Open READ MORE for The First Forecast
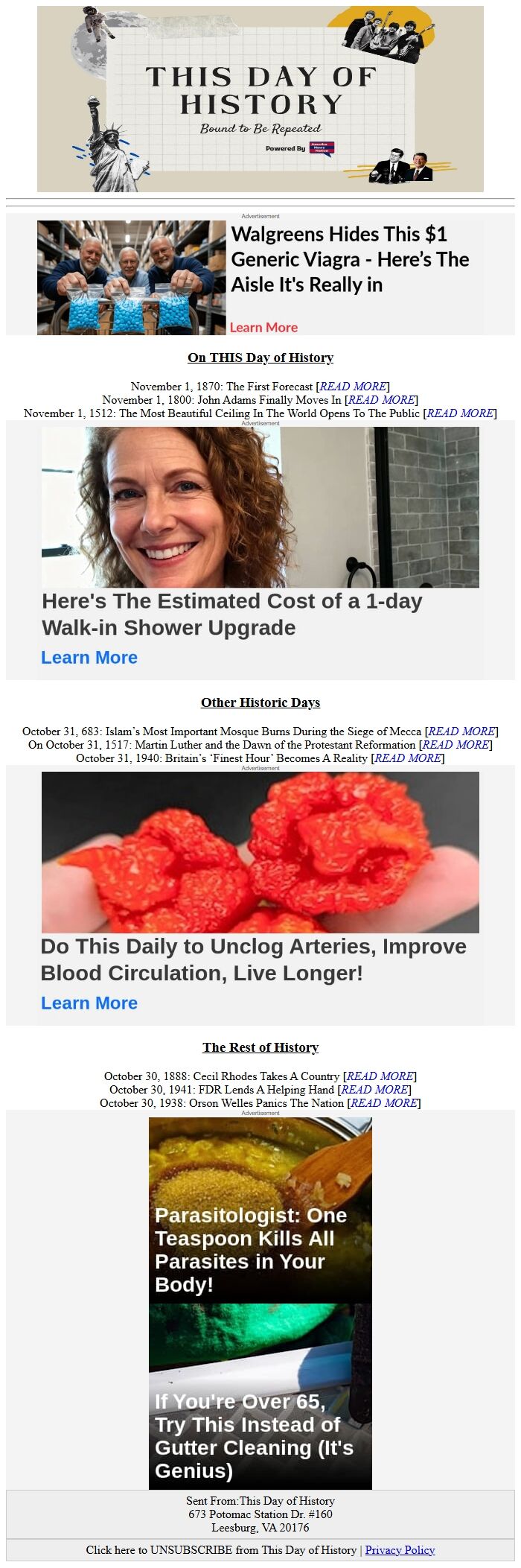 (x=353, y=387)
